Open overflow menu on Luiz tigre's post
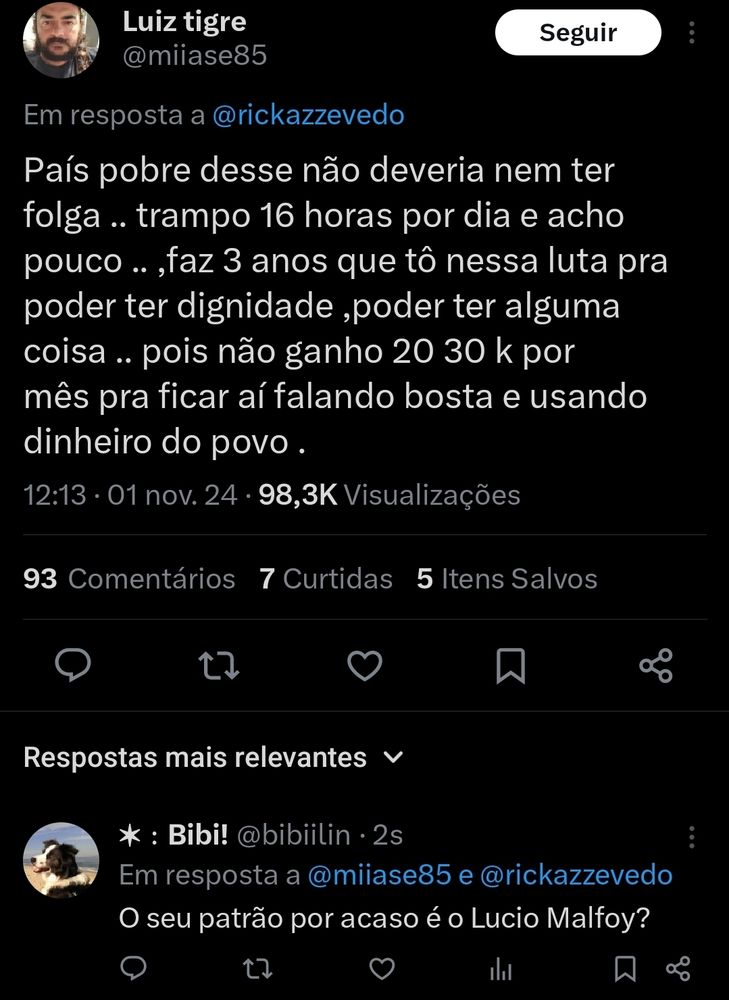Screen dimensions: 729x1000 [692, 33]
